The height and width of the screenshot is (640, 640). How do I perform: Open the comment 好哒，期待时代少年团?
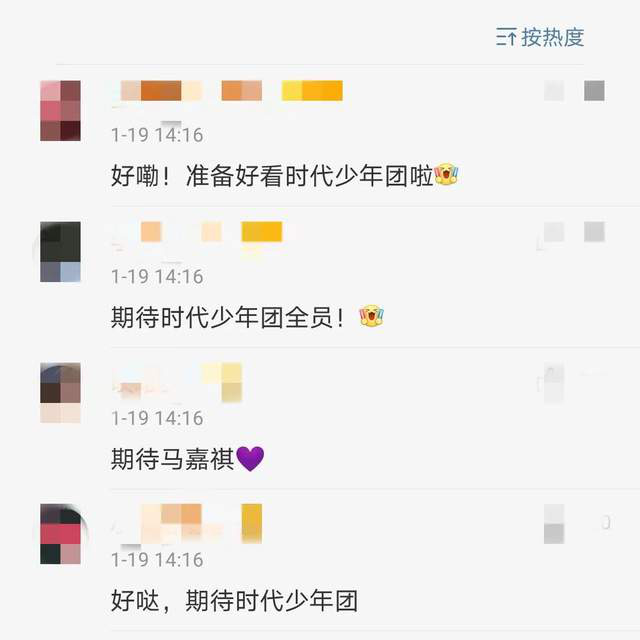click(x=234, y=601)
